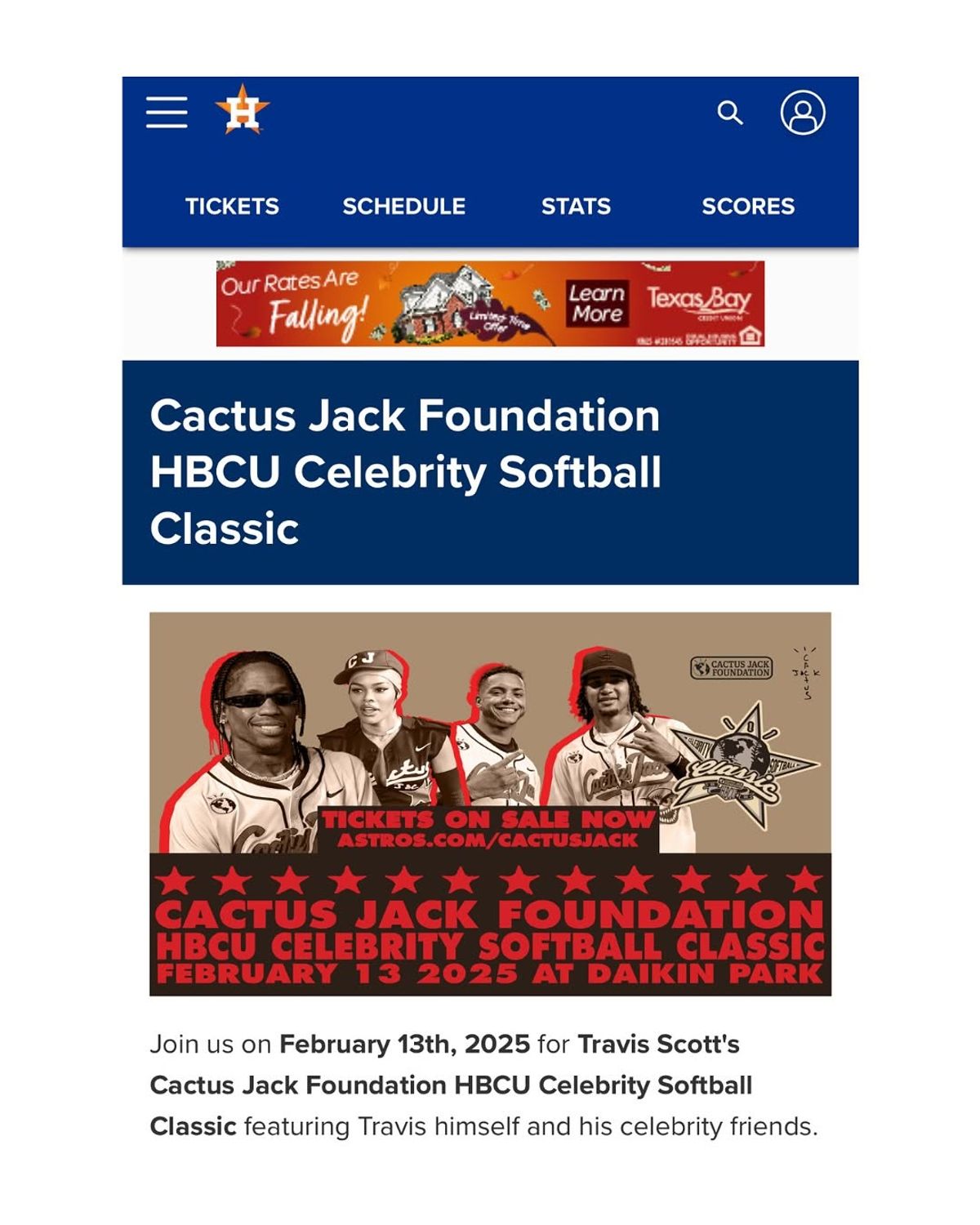This screenshot has height=1225, width=980.
Task: Click the Cactus Jack Foundation page headline
Action: tap(406, 470)
